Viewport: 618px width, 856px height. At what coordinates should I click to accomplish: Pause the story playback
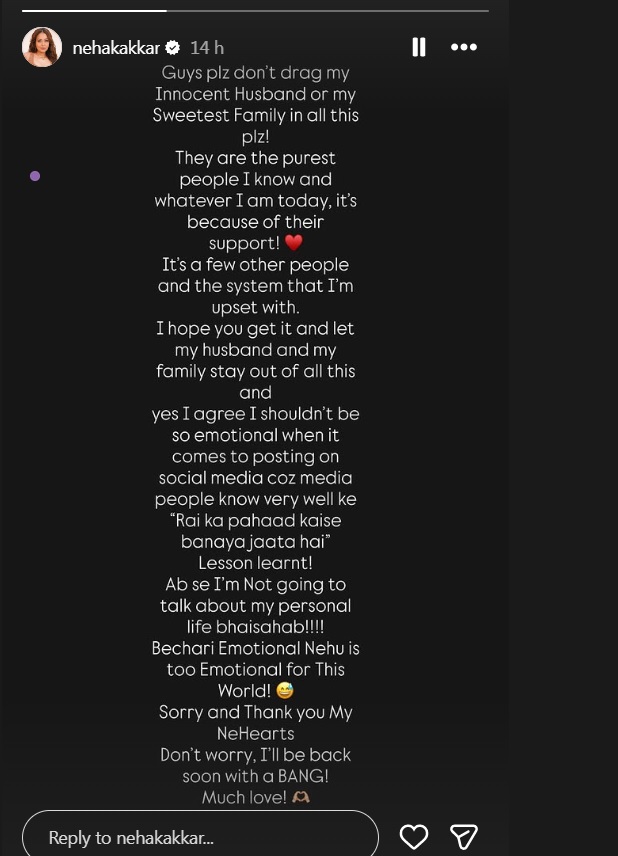click(x=419, y=47)
